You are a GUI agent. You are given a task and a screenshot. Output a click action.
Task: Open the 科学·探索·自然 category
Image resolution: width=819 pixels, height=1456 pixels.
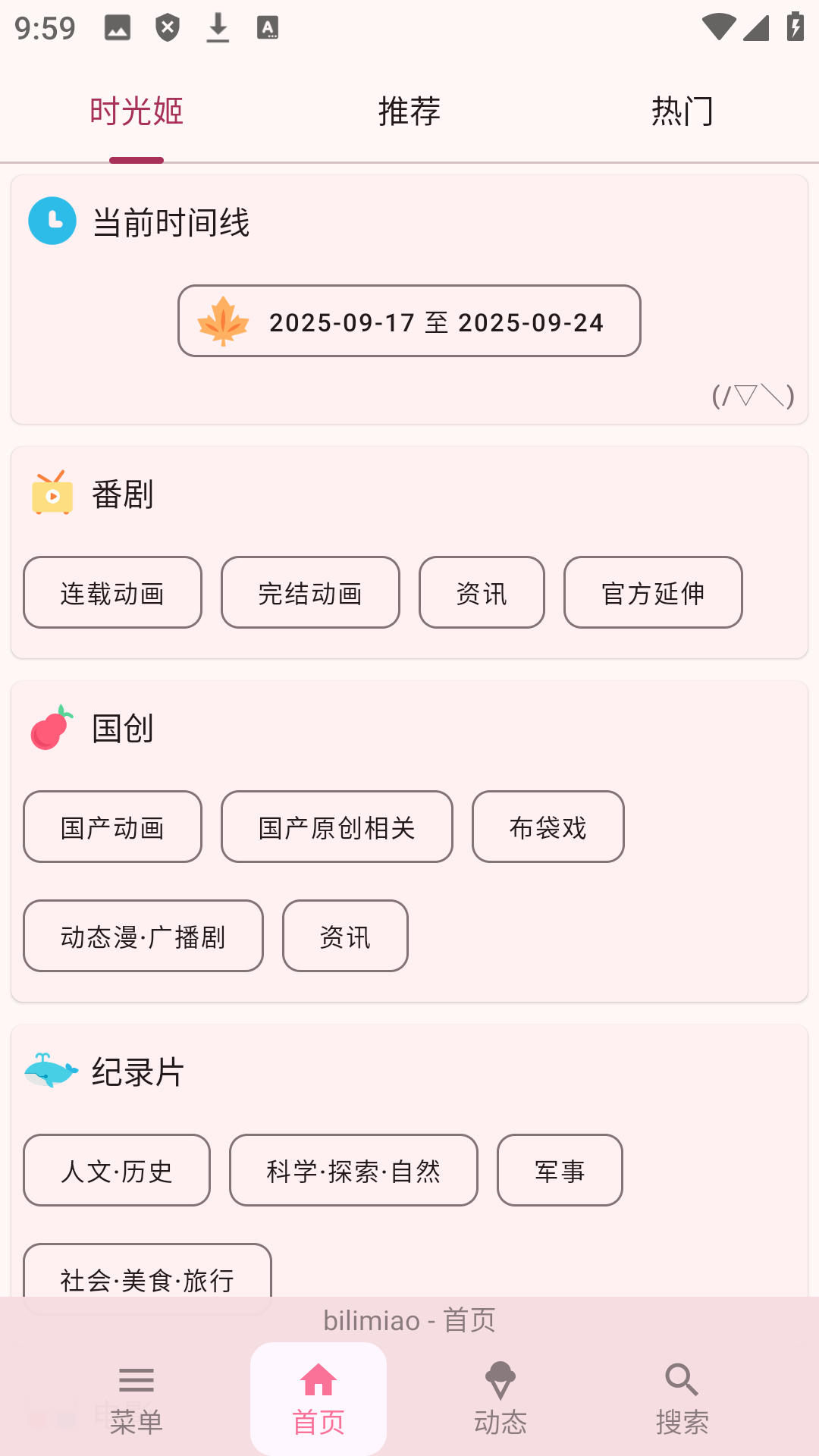(353, 1170)
